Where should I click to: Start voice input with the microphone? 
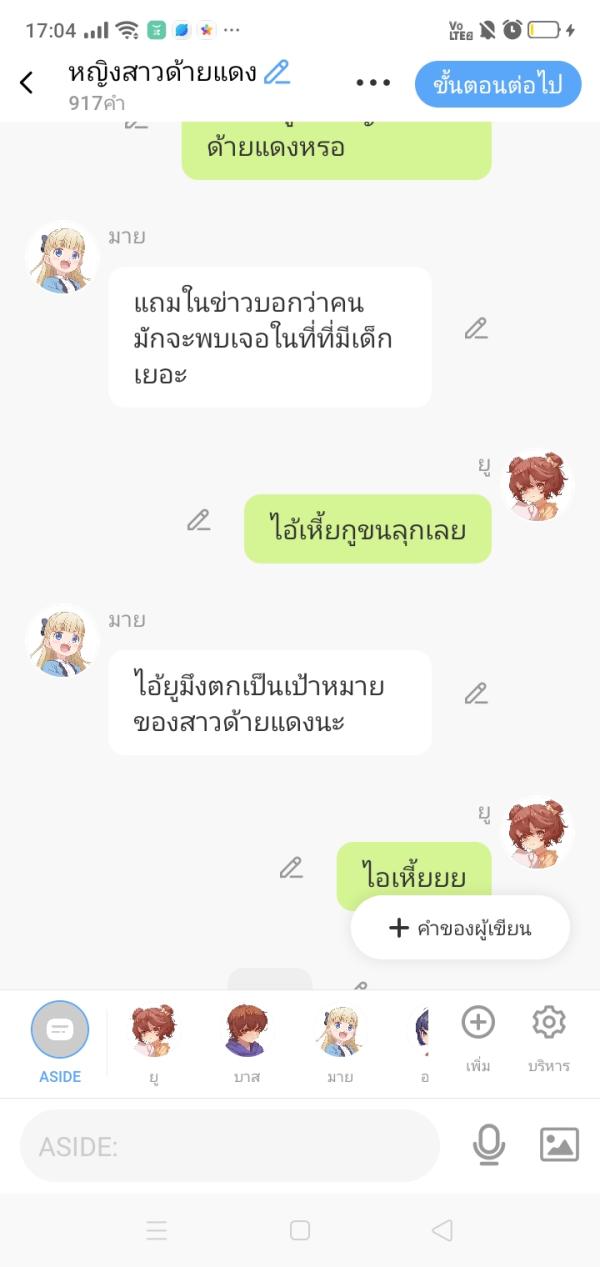pos(488,1145)
